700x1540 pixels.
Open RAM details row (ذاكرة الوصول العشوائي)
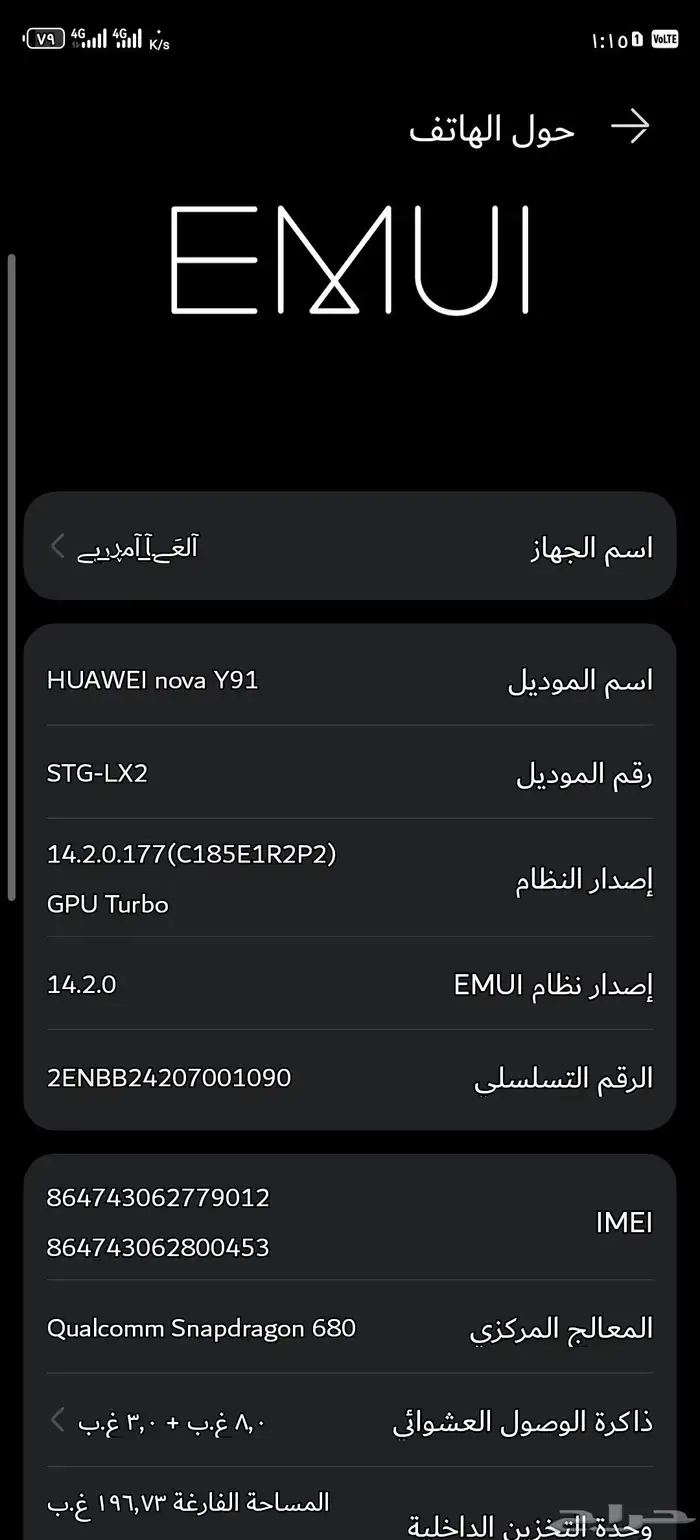(350, 1422)
